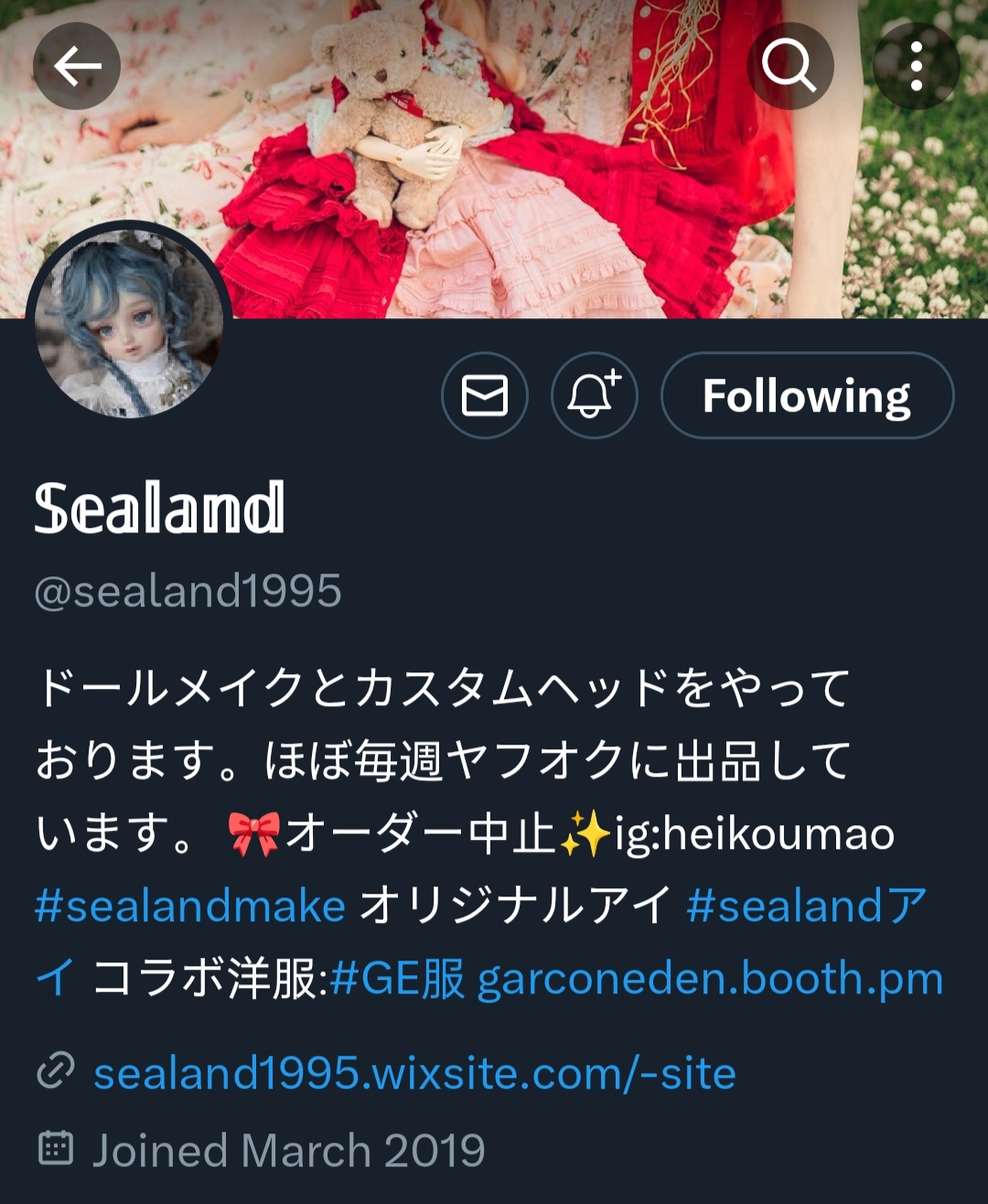View Sealand's profile picture
The width and height of the screenshot is (988, 1204).
[129, 322]
